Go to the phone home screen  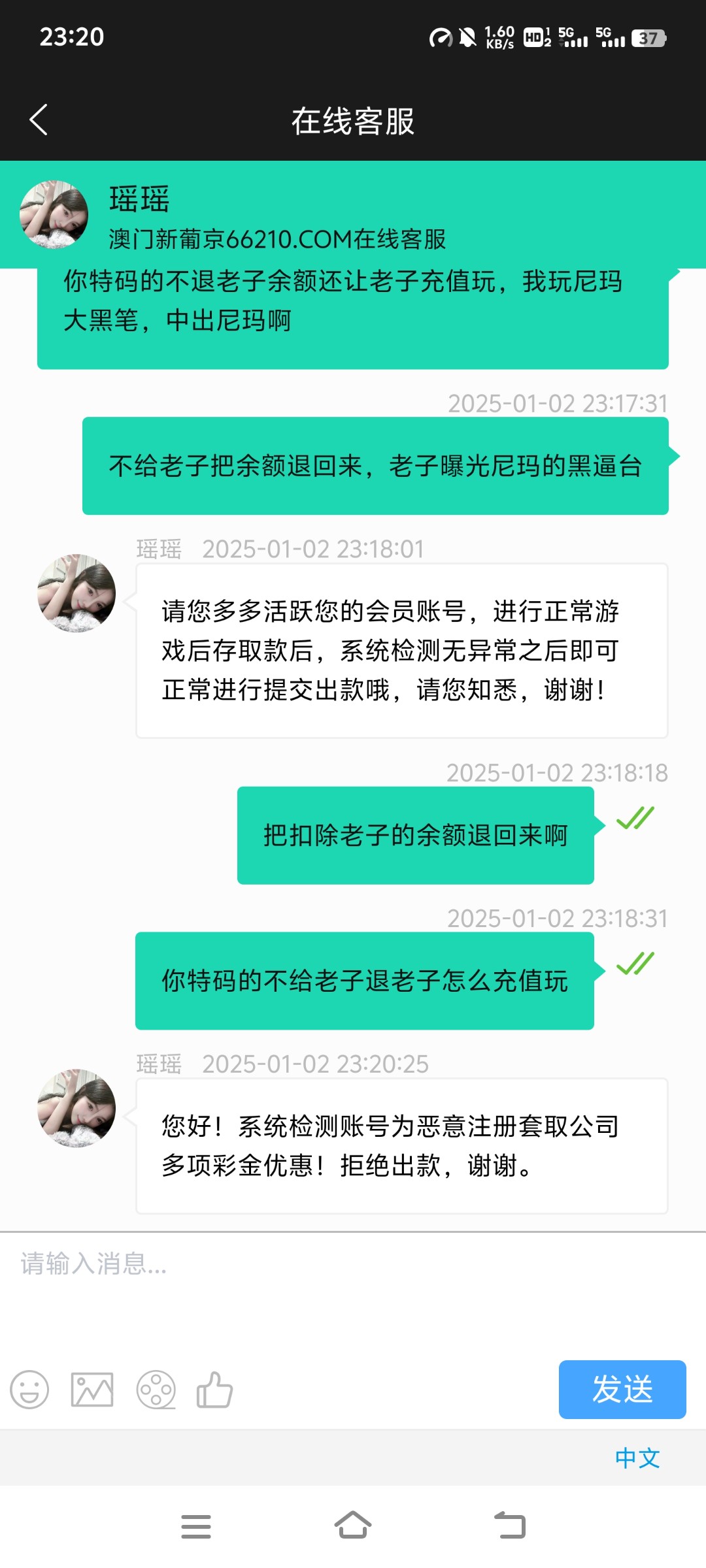point(353,1527)
